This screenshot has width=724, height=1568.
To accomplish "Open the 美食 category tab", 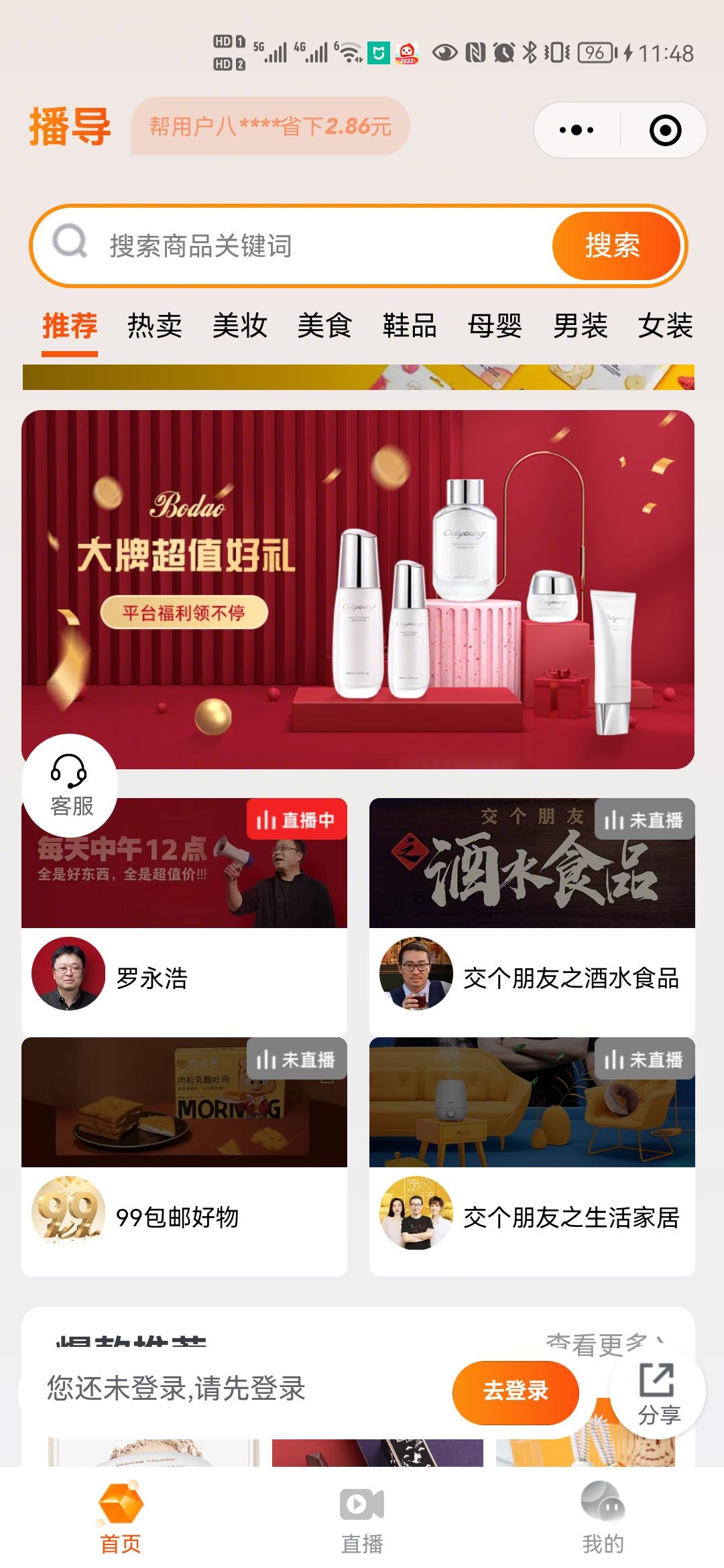I will click(x=325, y=326).
